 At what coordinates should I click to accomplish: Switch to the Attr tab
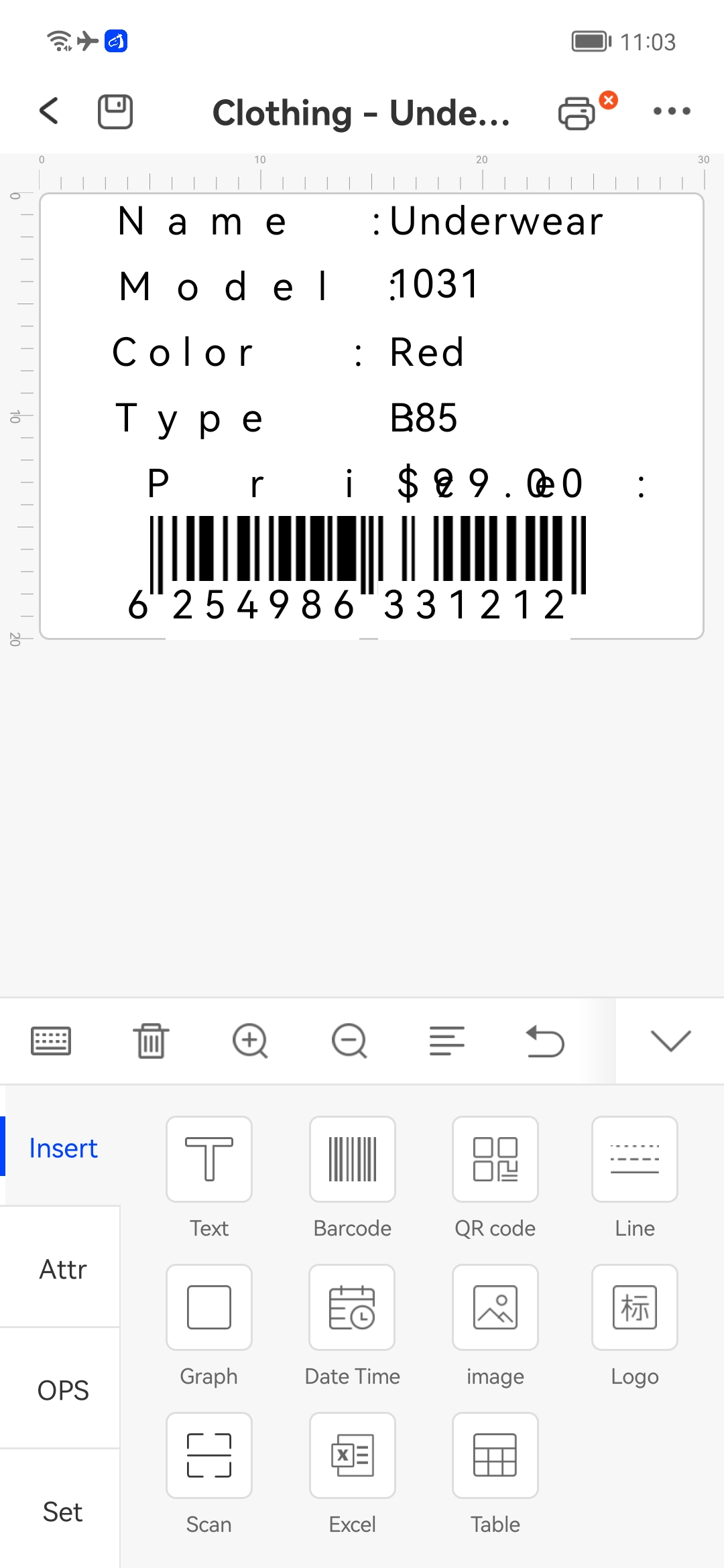(63, 1269)
